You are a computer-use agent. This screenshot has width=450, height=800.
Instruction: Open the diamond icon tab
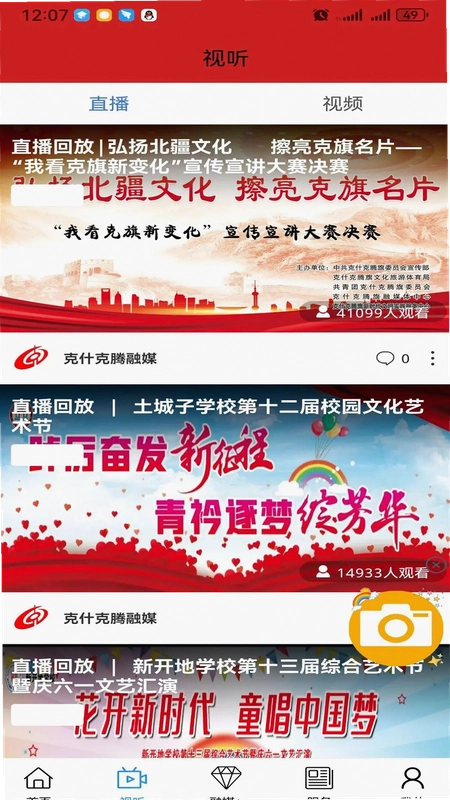[x=226, y=781]
